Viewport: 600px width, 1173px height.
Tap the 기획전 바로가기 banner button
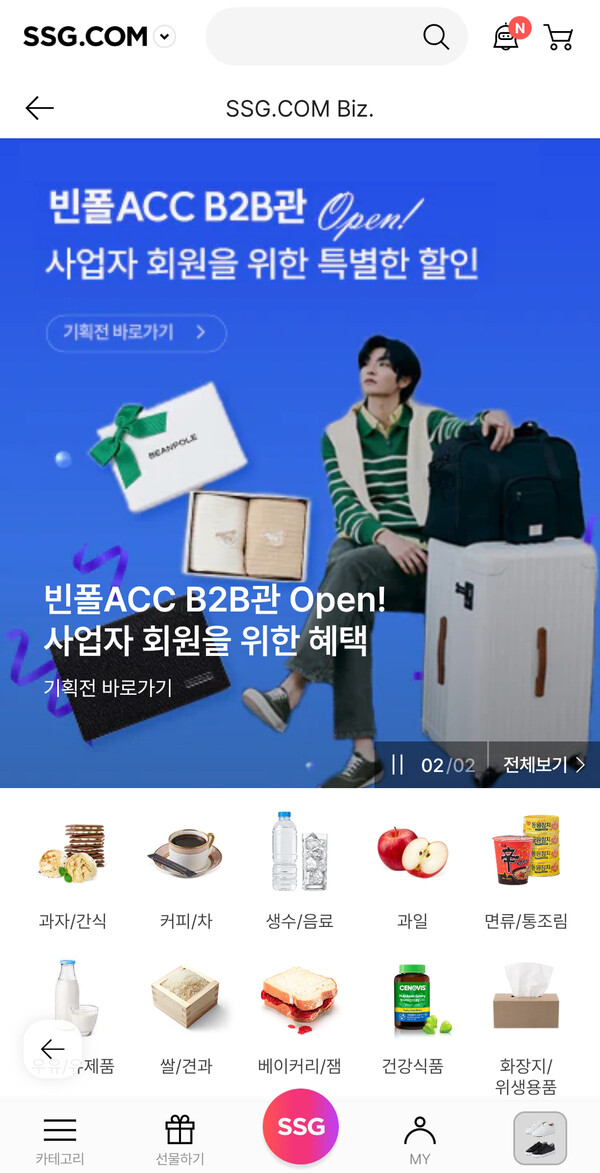pos(136,333)
